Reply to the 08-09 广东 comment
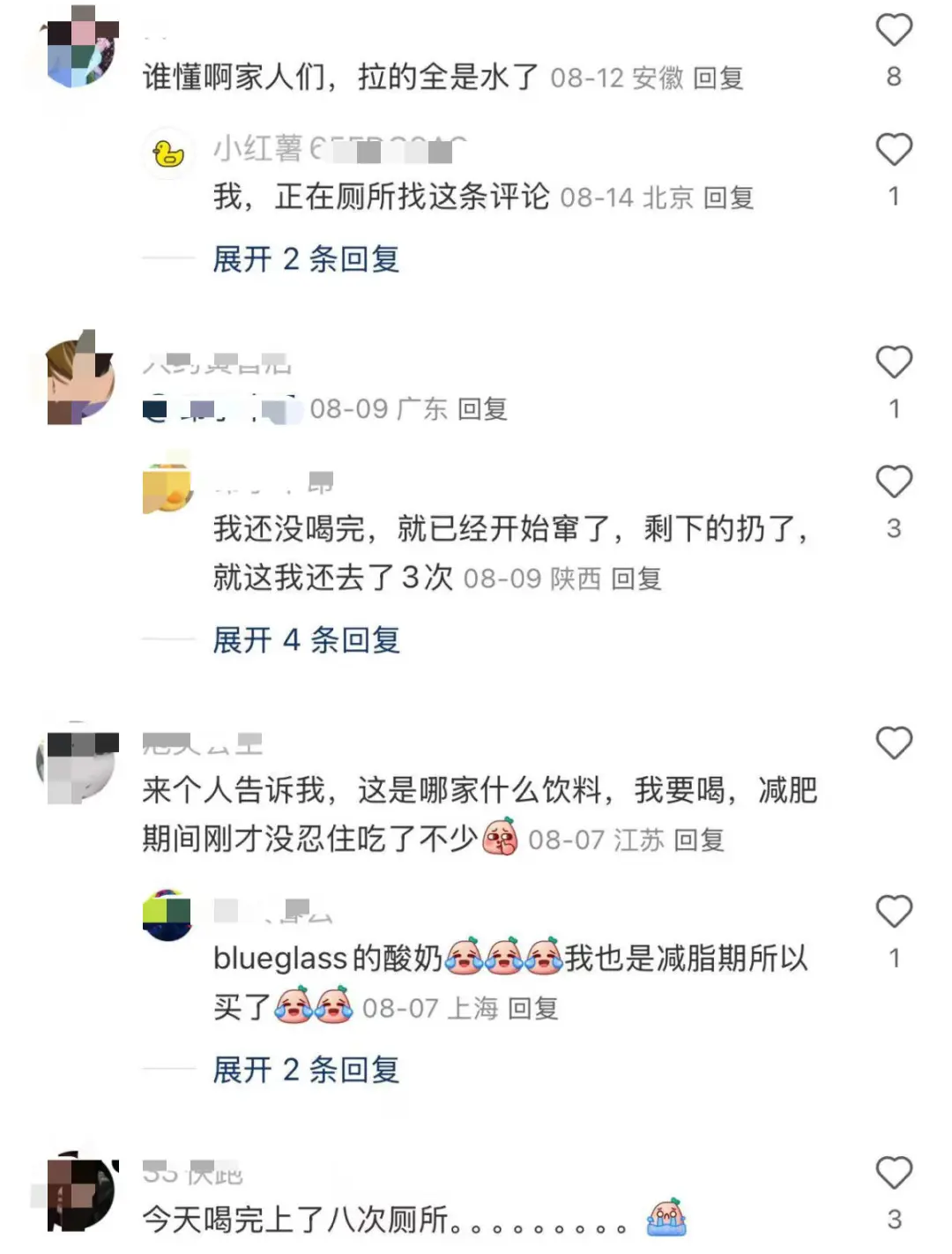 (482, 409)
